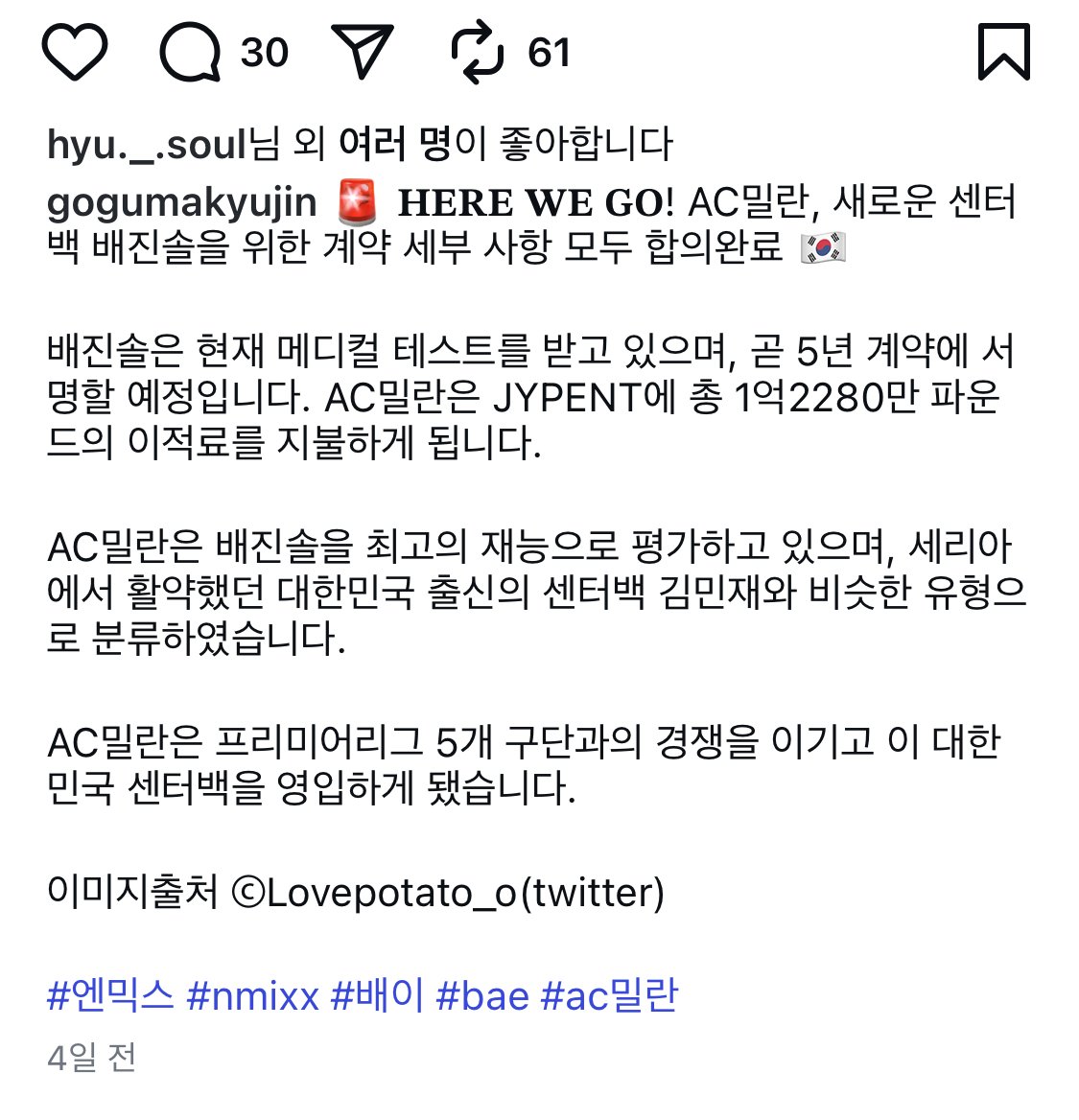The image size is (1079, 1120).
Task: Open the #bae hashtag
Action: tap(481, 995)
